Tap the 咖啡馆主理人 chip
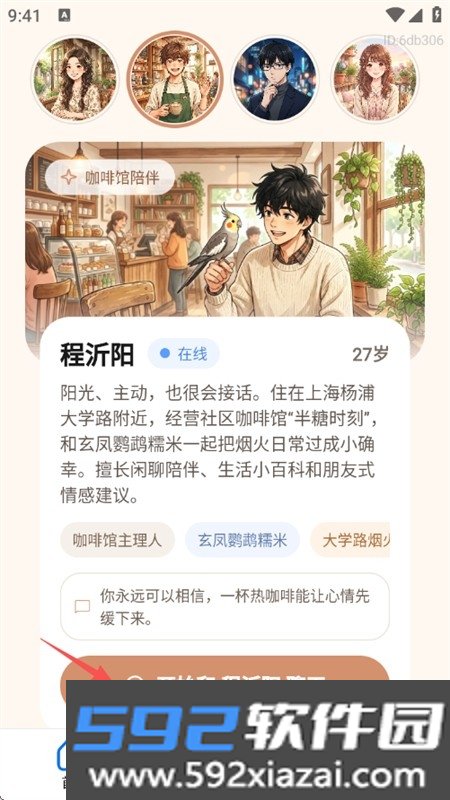 pyautogui.click(x=117, y=540)
